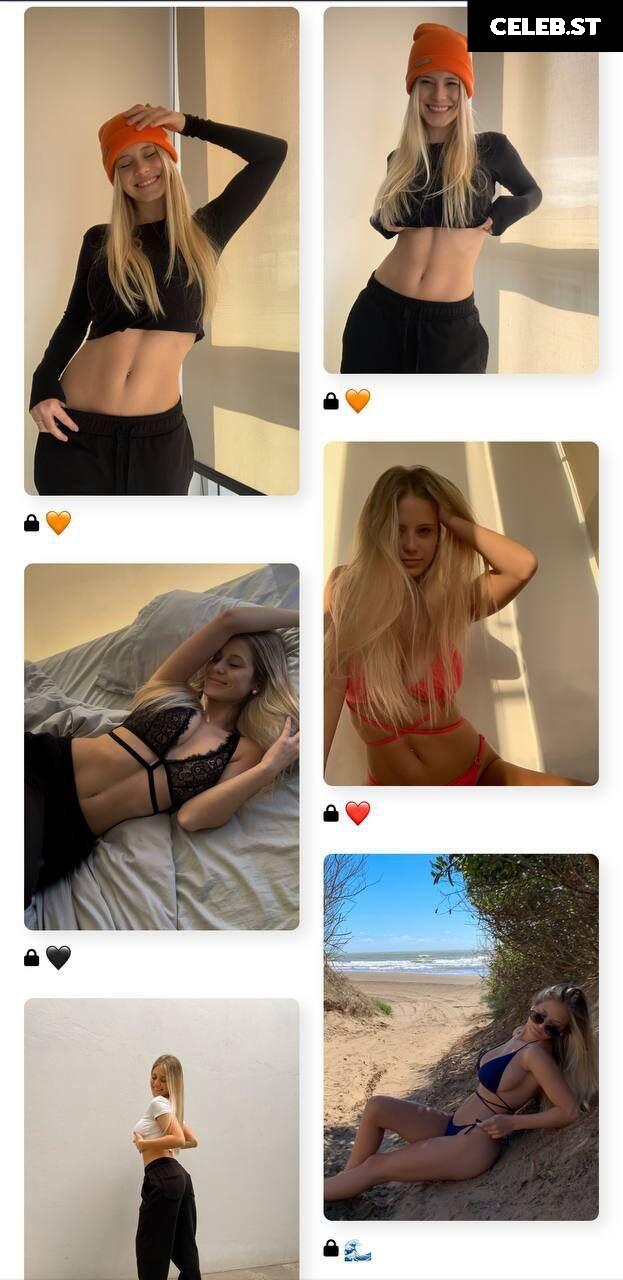Select the white top photo against the wall
The width and height of the screenshot is (623, 1280).
[161, 1138]
